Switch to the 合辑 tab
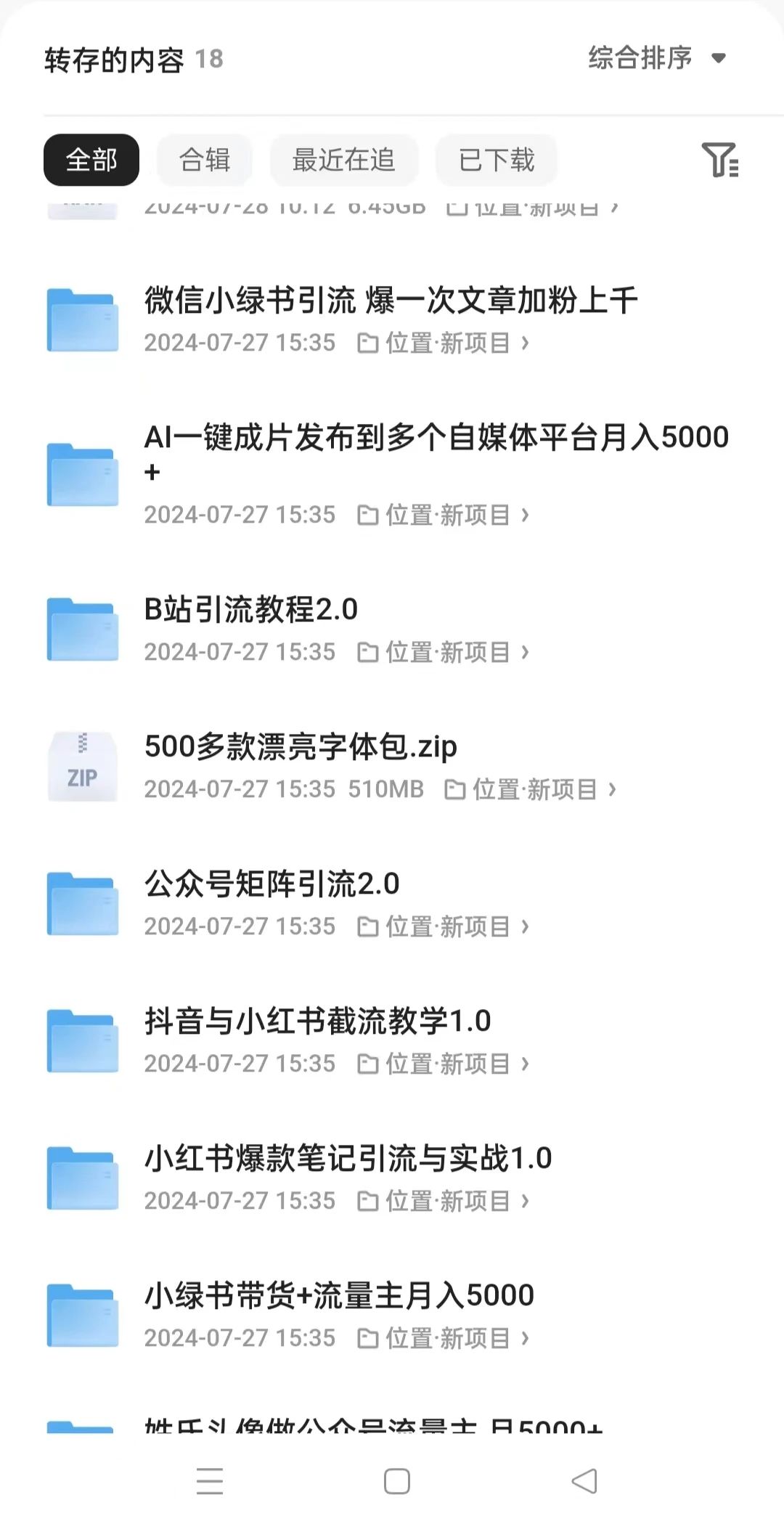 205,160
